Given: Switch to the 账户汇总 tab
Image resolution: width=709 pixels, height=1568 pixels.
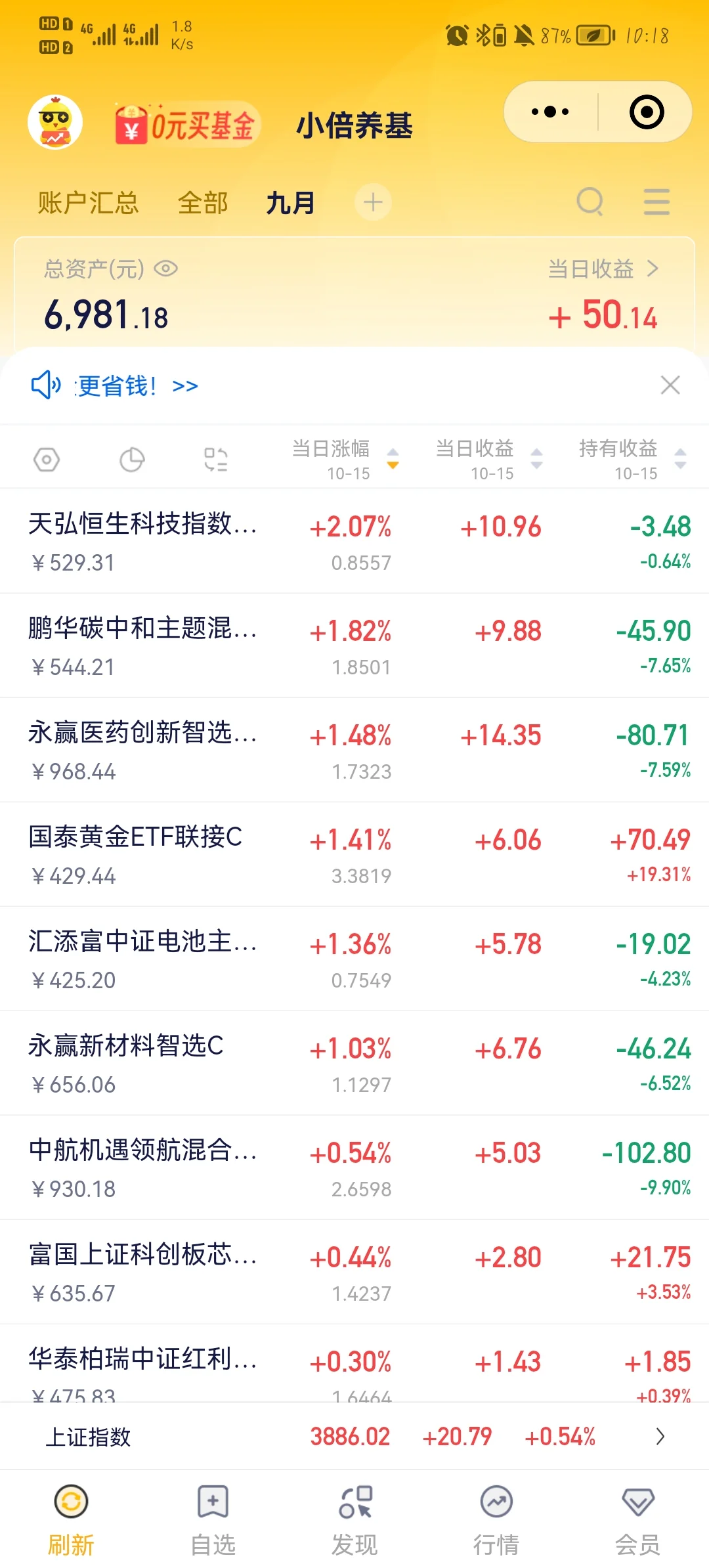Looking at the screenshot, I should pos(88,203).
